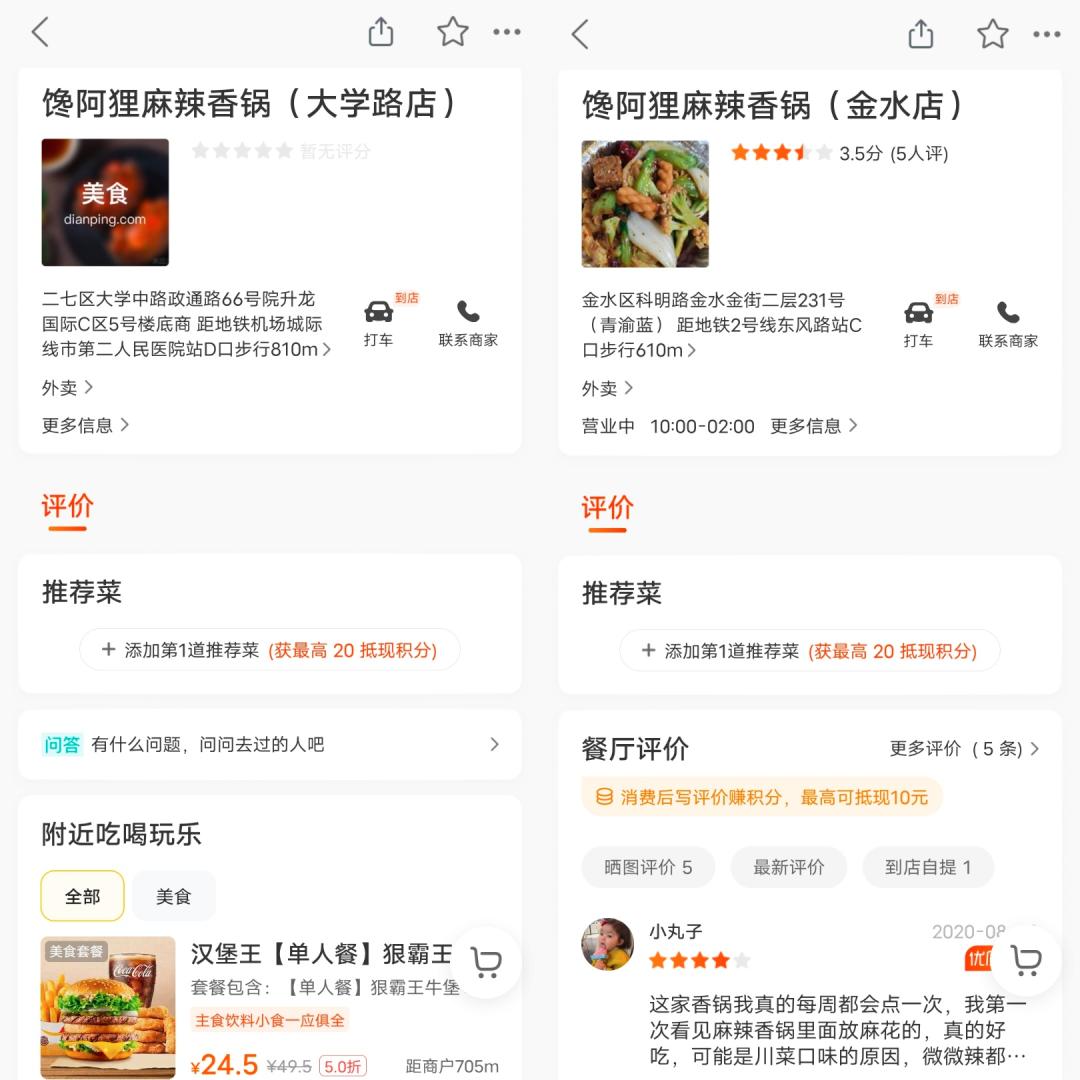Add first recommended dish for 大学路店
1080x1080 pixels.
pos(270,650)
